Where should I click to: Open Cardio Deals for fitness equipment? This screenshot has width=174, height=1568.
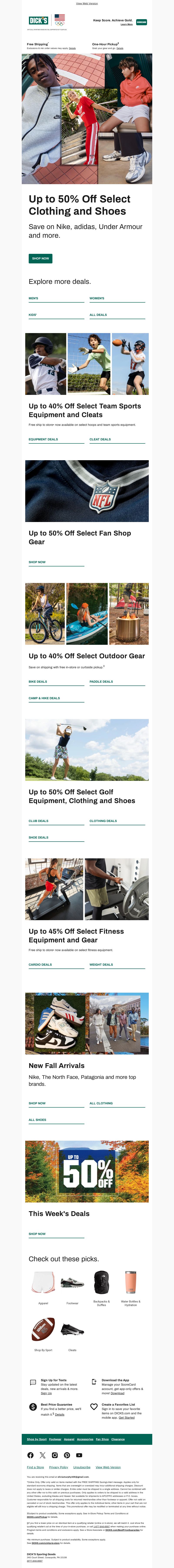pyautogui.click(x=40, y=964)
